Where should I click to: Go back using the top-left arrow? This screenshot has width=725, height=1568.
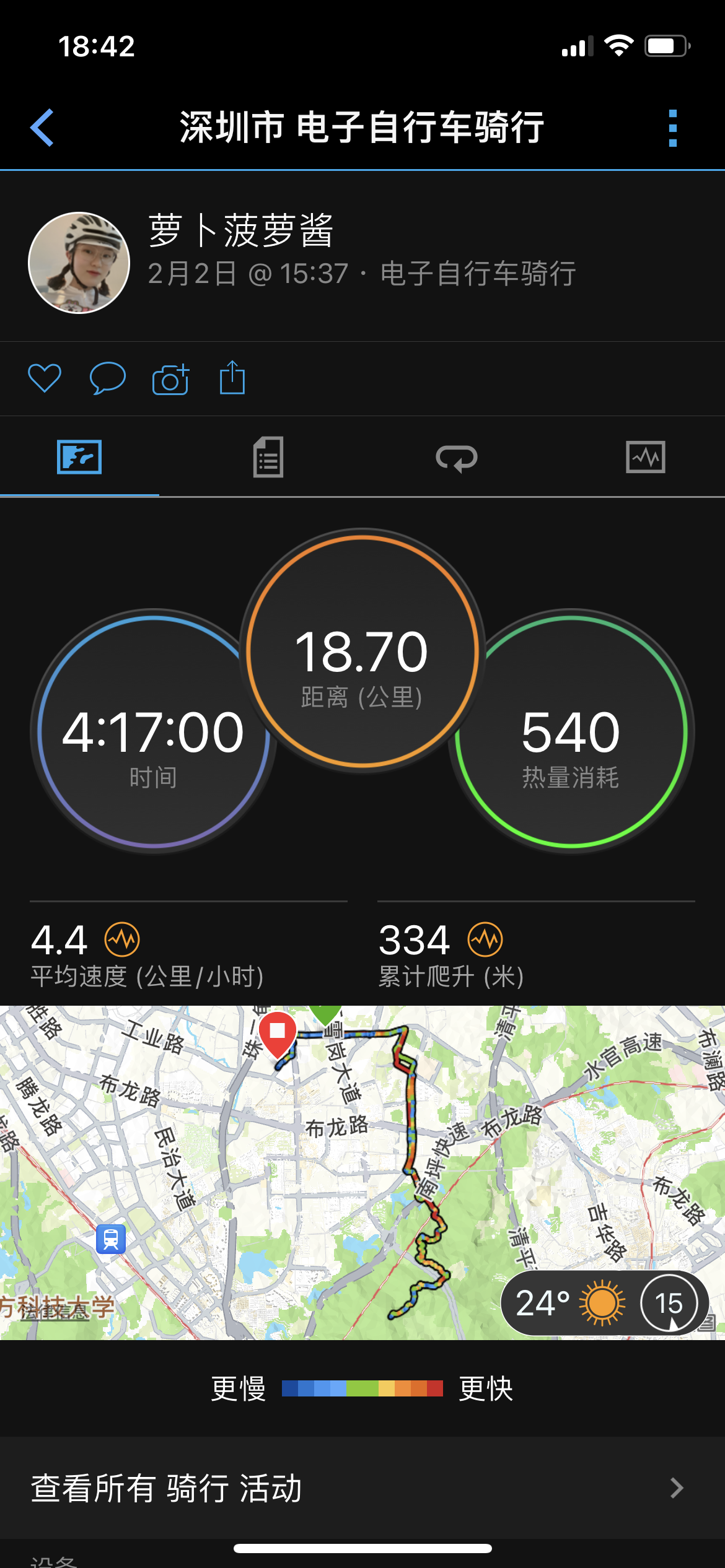[42, 128]
